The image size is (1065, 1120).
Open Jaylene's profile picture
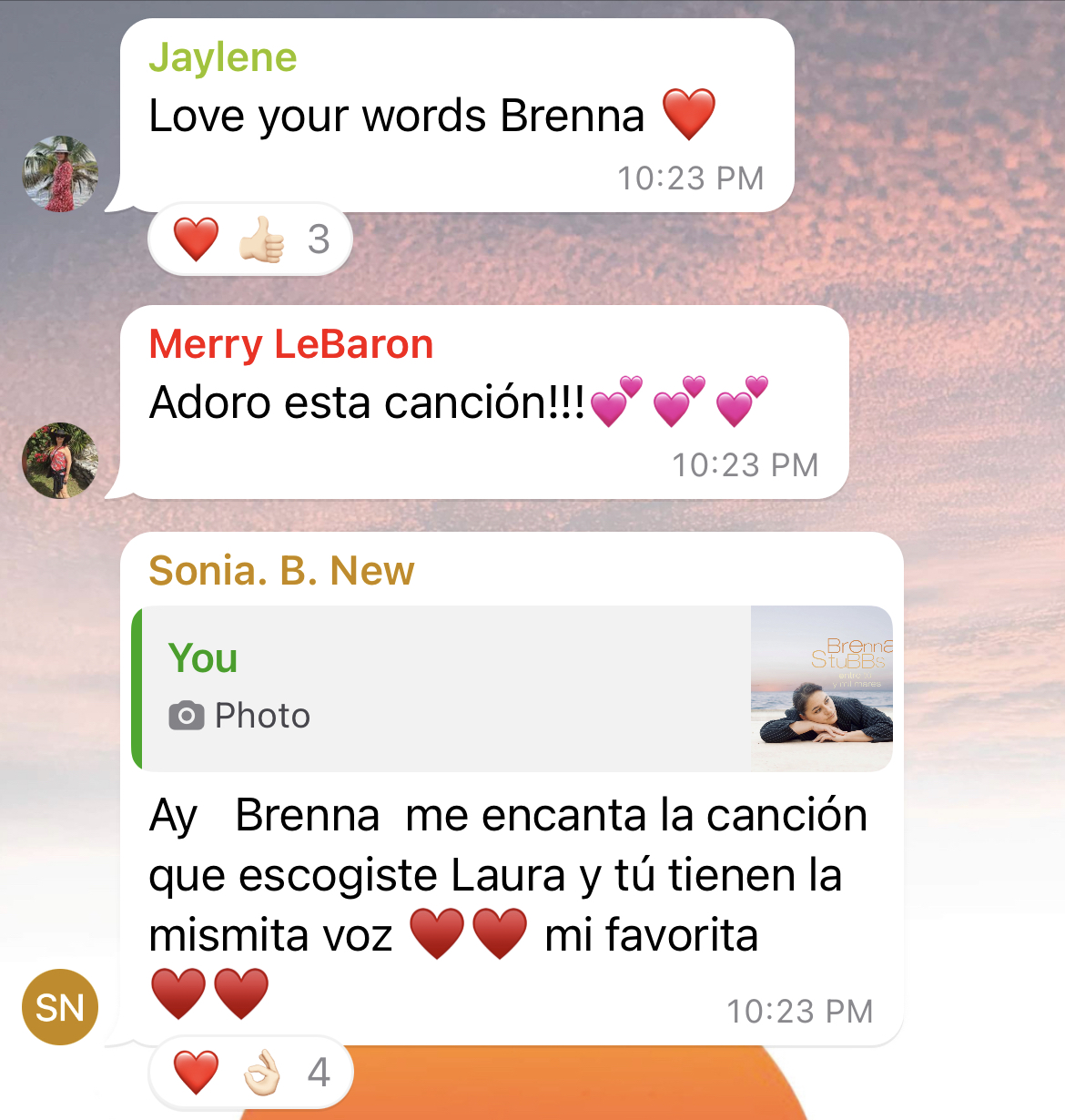[x=60, y=174]
